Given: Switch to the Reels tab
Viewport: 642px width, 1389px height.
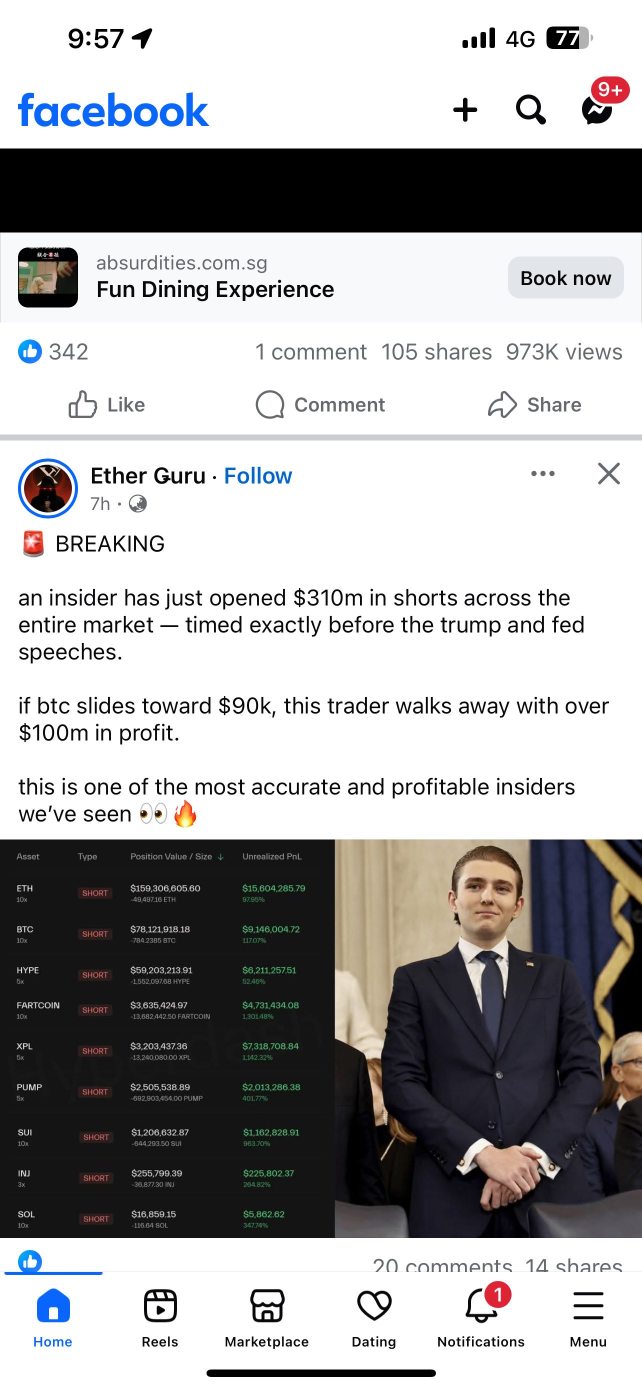Looking at the screenshot, I should pos(160,1318).
